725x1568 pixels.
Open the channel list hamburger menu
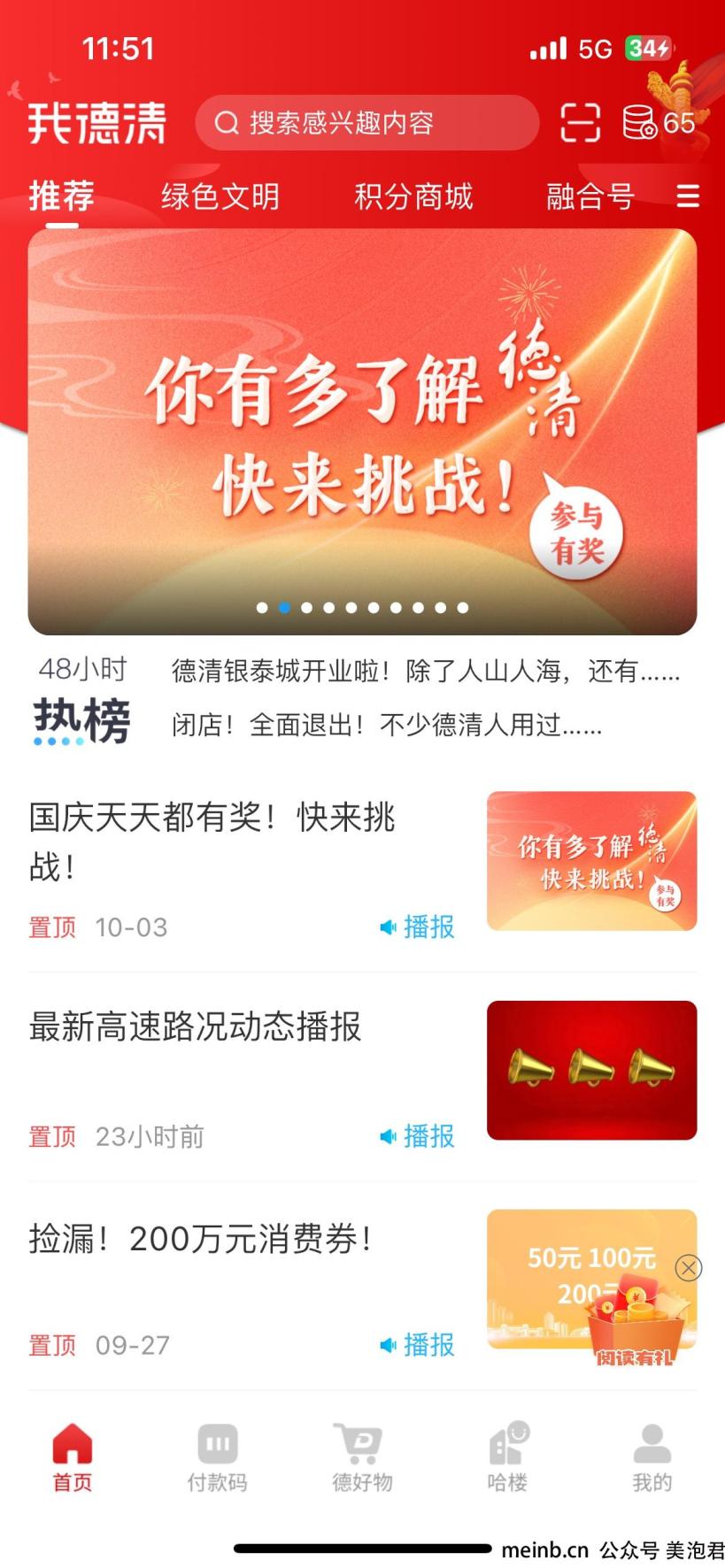coord(688,196)
